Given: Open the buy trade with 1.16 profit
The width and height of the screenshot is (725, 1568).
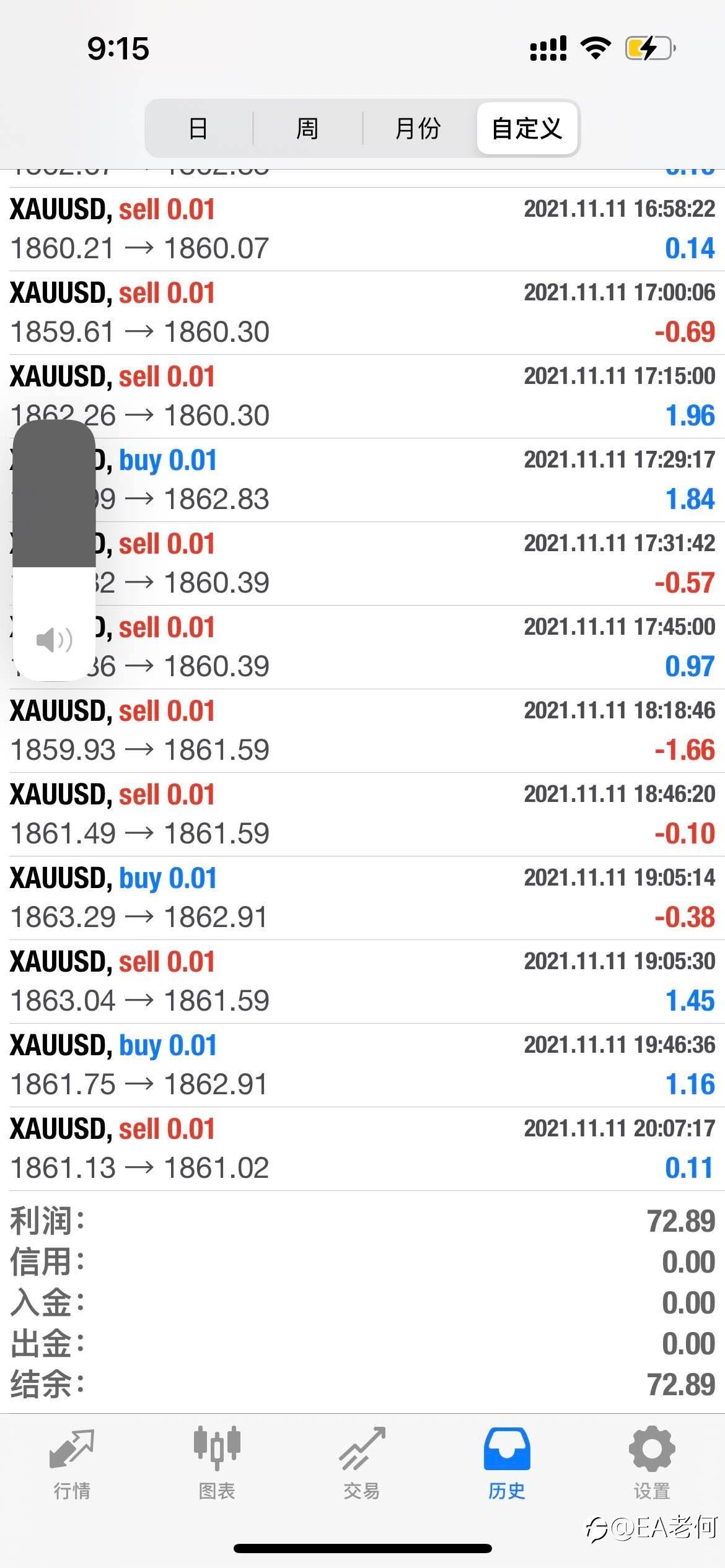Looking at the screenshot, I should (362, 1065).
